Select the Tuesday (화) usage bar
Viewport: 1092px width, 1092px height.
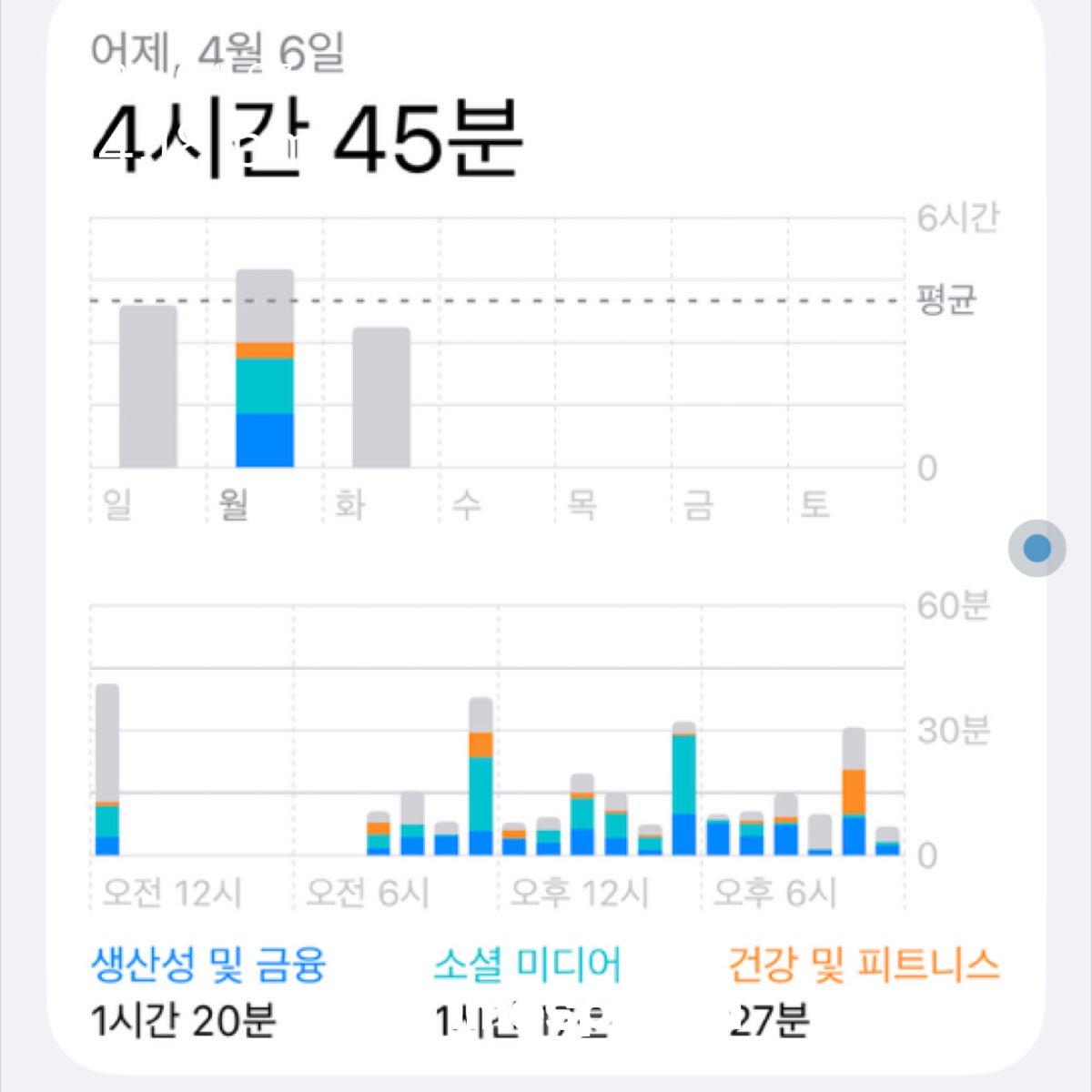381,398
